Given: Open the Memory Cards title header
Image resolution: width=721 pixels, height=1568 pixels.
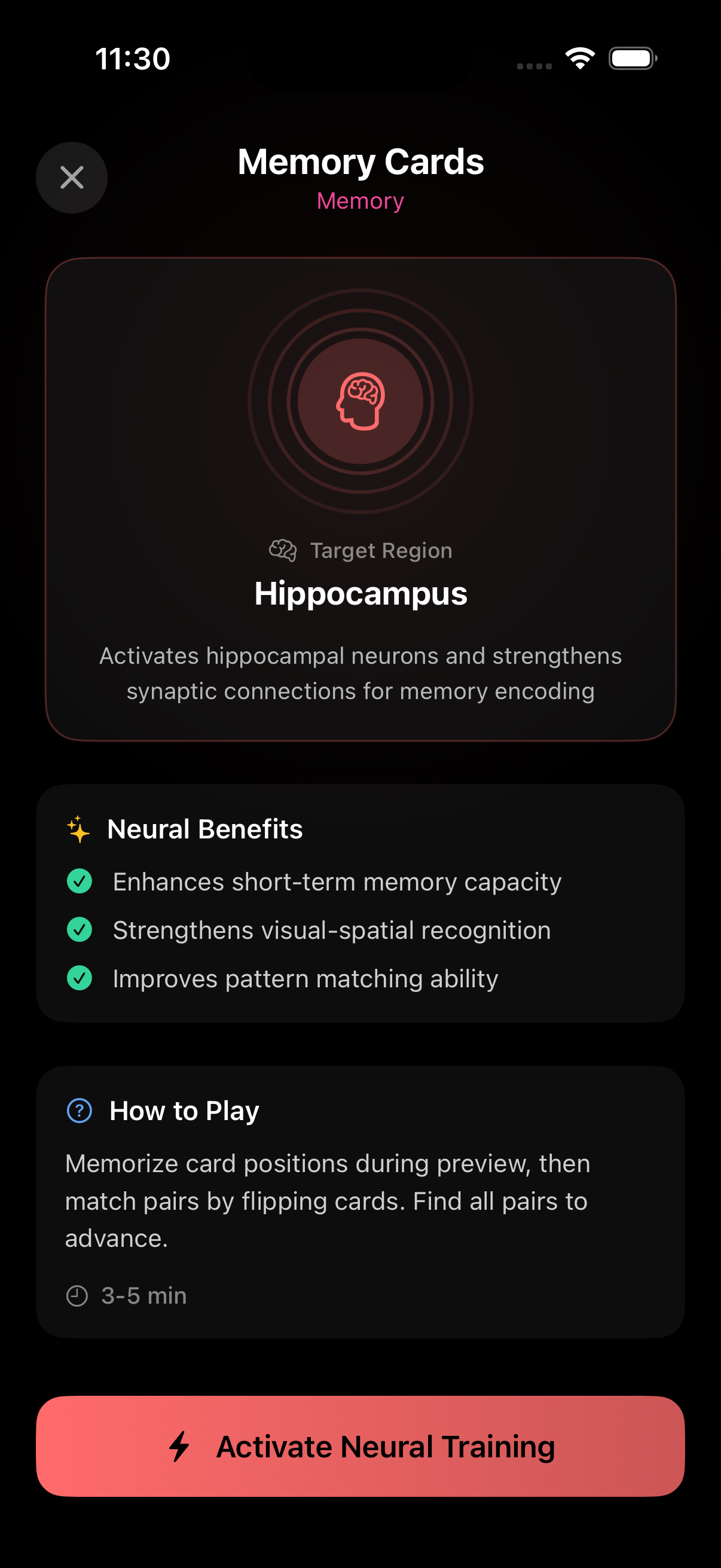Looking at the screenshot, I should (x=360, y=161).
